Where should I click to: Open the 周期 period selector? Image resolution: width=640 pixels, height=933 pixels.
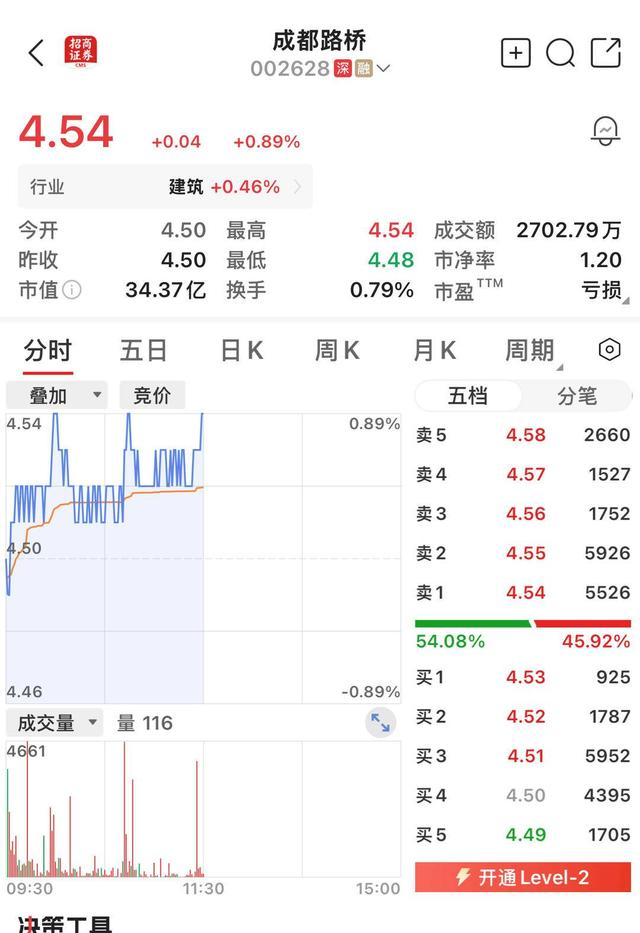click(x=531, y=351)
